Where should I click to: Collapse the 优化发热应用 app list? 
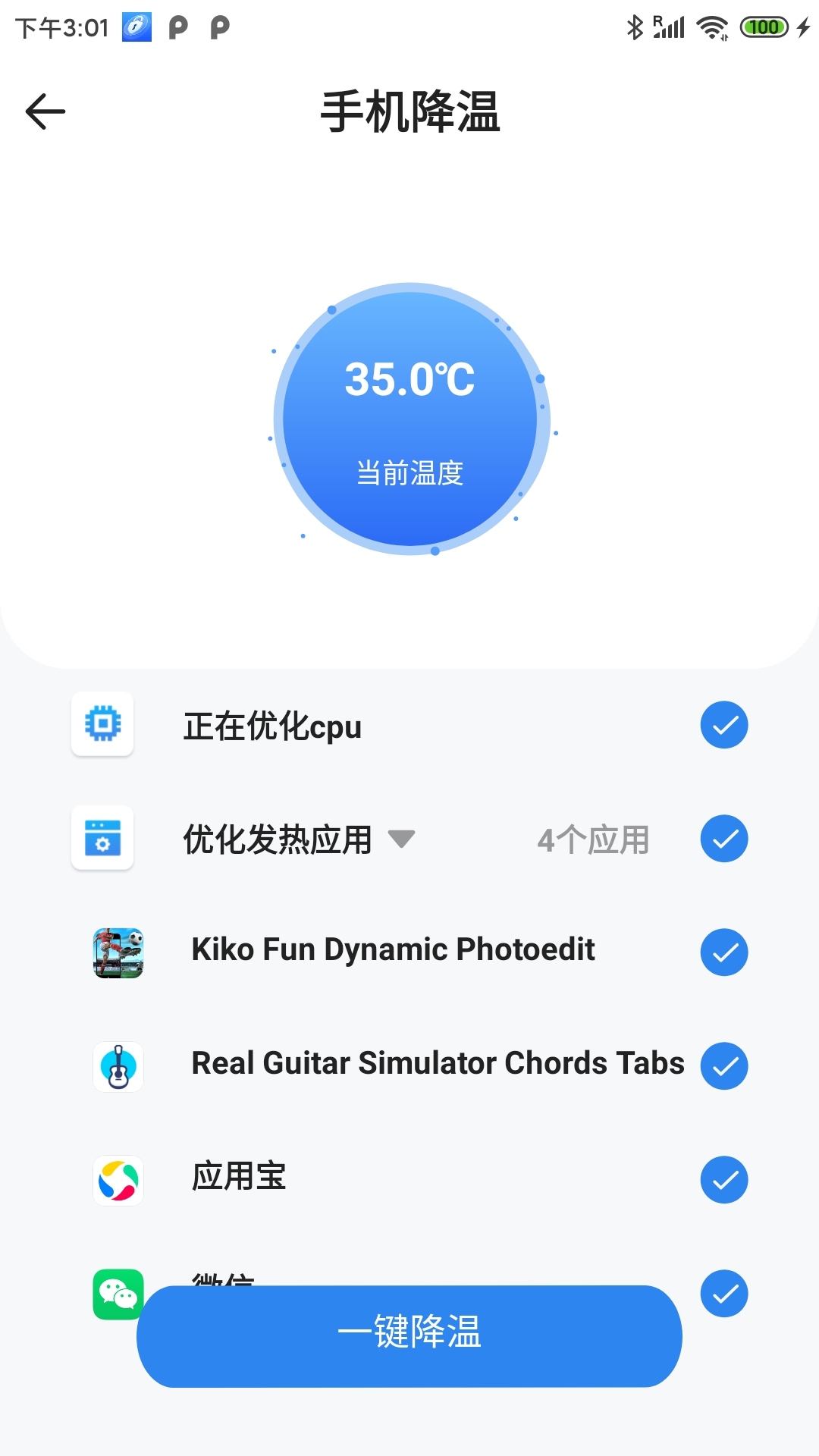pyautogui.click(x=401, y=839)
